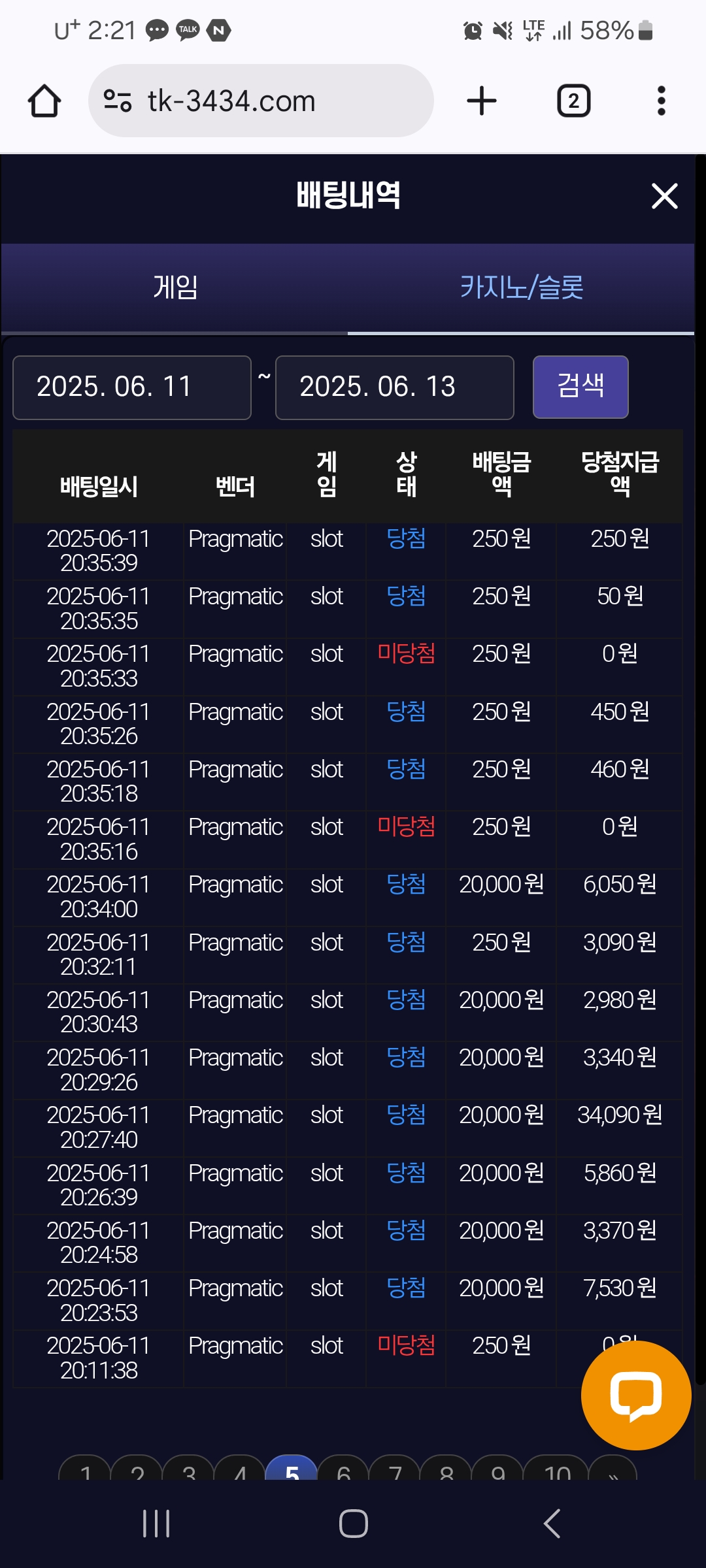Open the start date field 2025. 06. 11
The height and width of the screenshot is (1568, 706).
pyautogui.click(x=132, y=387)
